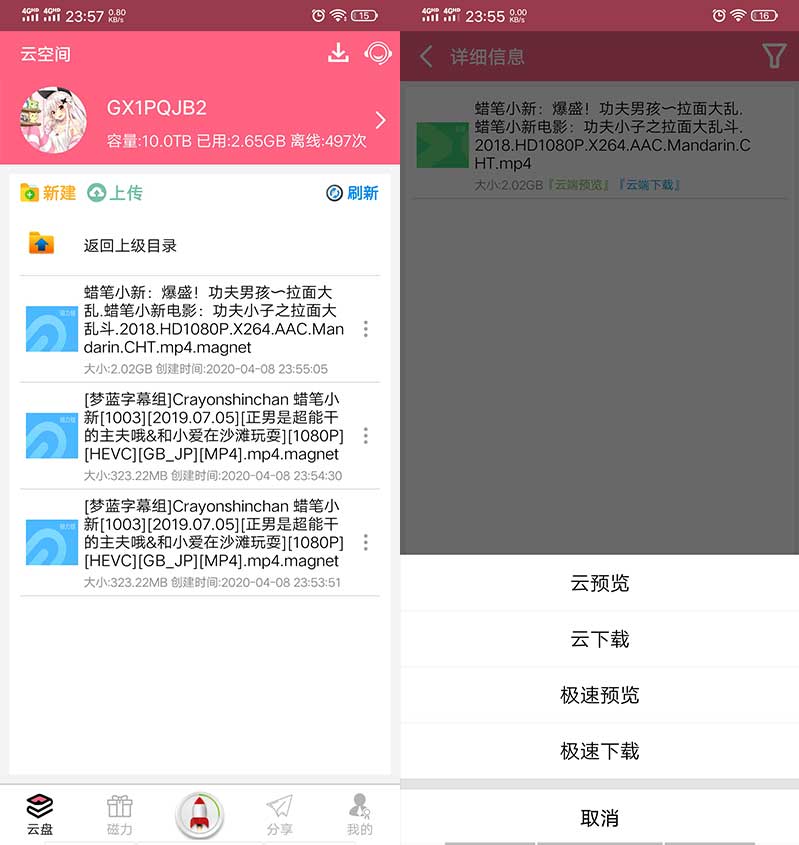Dismiss the action sheet with 取消
This screenshot has height=845, width=799.
(x=600, y=818)
